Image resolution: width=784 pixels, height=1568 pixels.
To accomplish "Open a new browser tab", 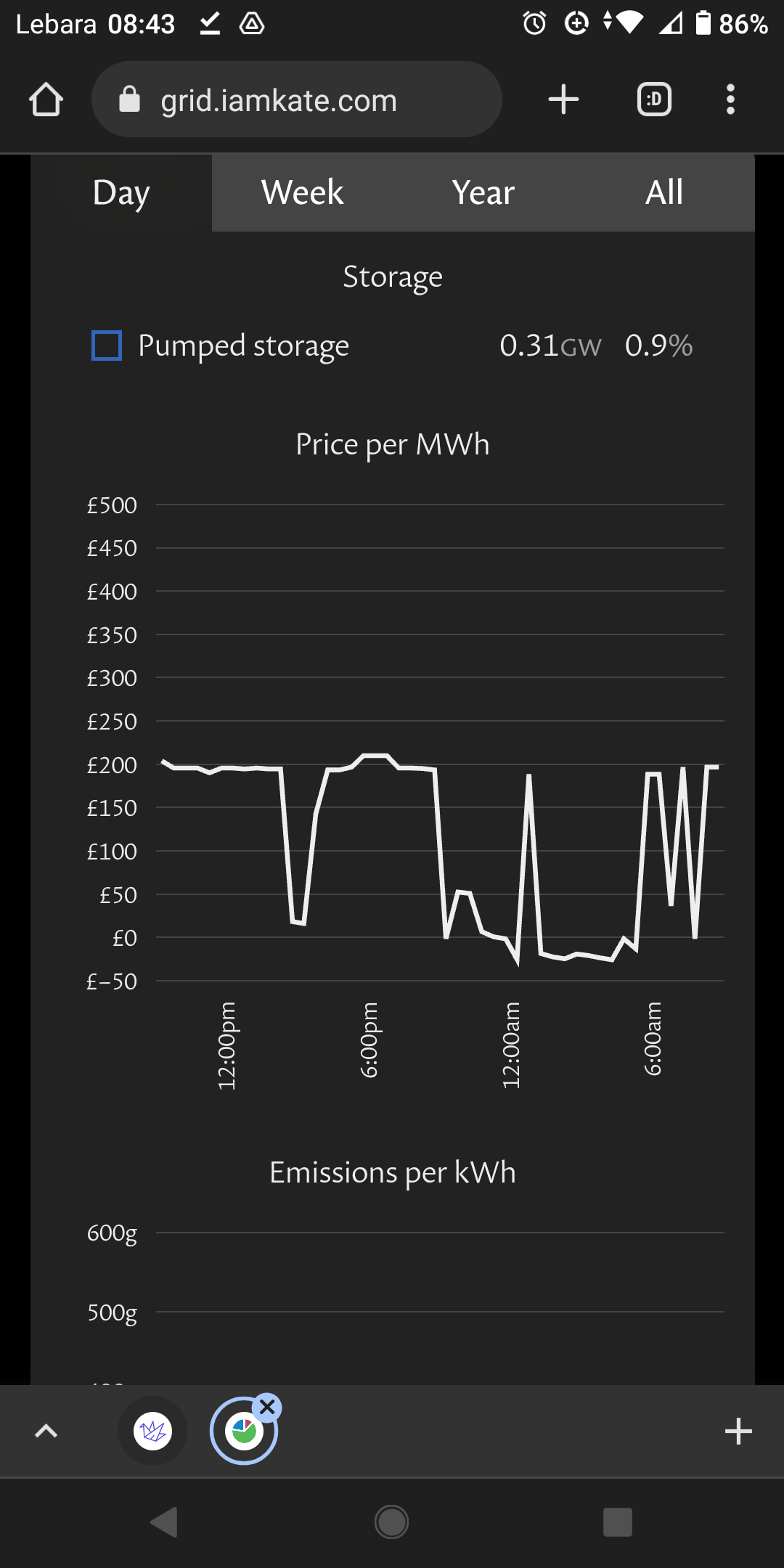I will [x=563, y=99].
